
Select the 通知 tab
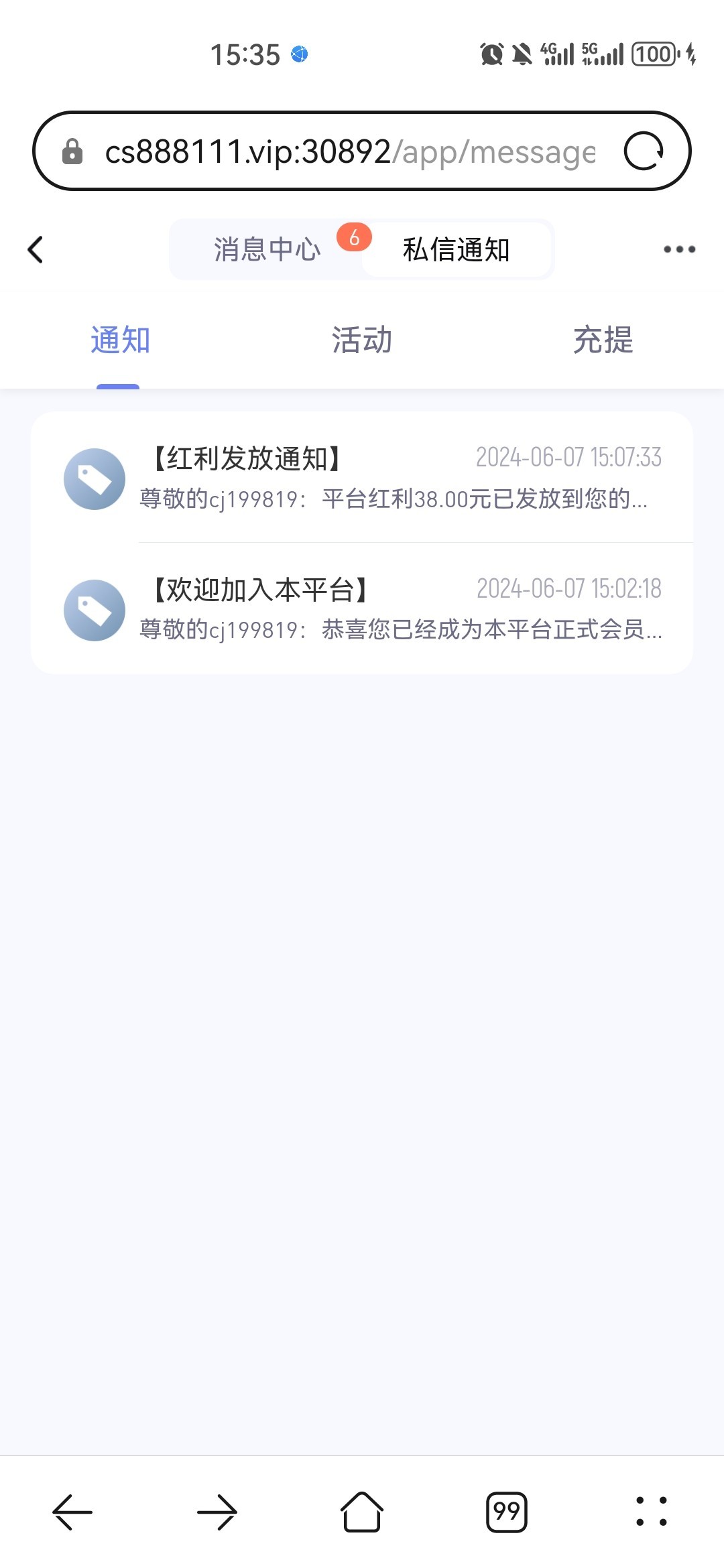click(120, 340)
